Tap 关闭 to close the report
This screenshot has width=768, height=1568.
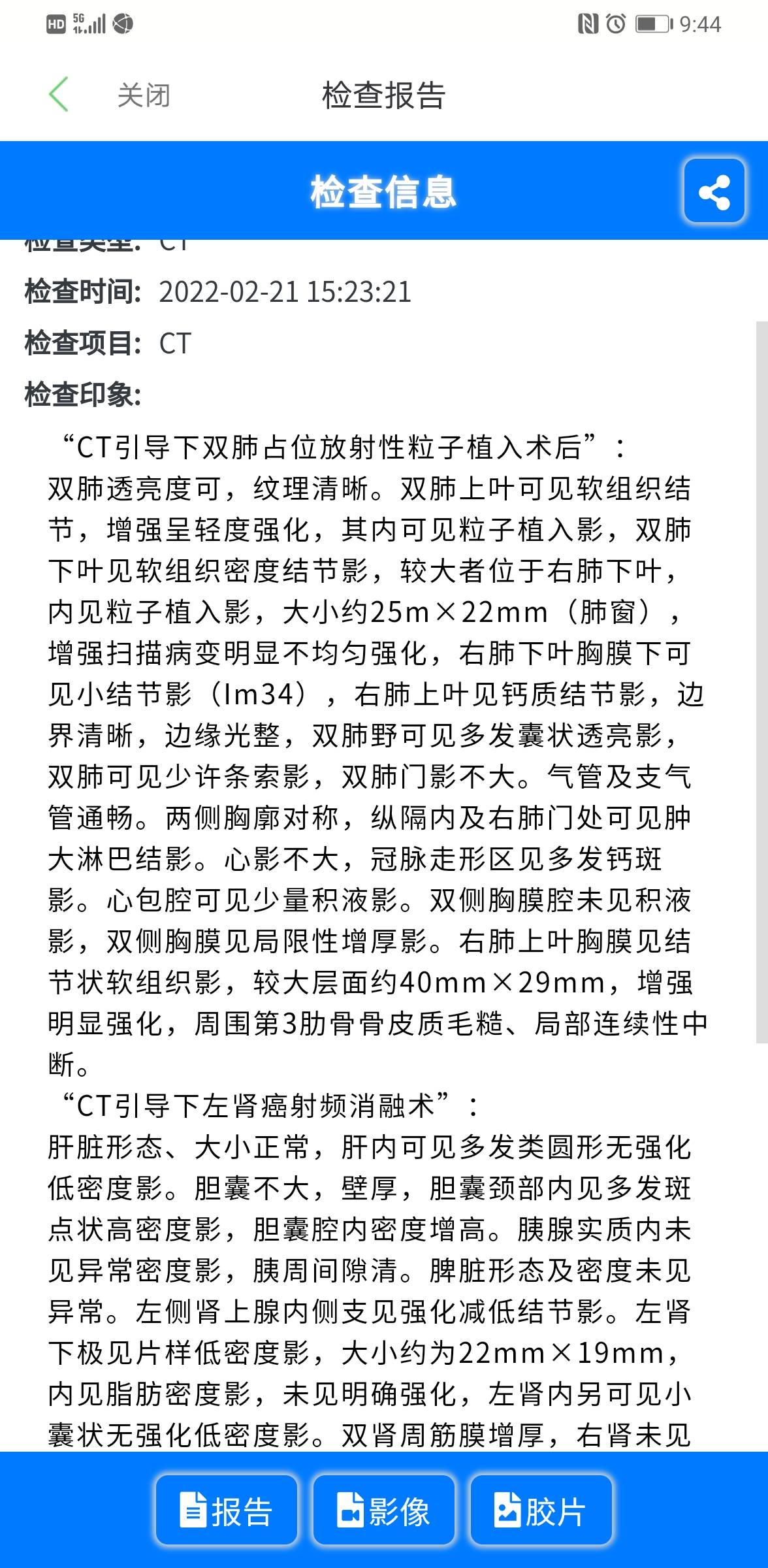click(142, 95)
